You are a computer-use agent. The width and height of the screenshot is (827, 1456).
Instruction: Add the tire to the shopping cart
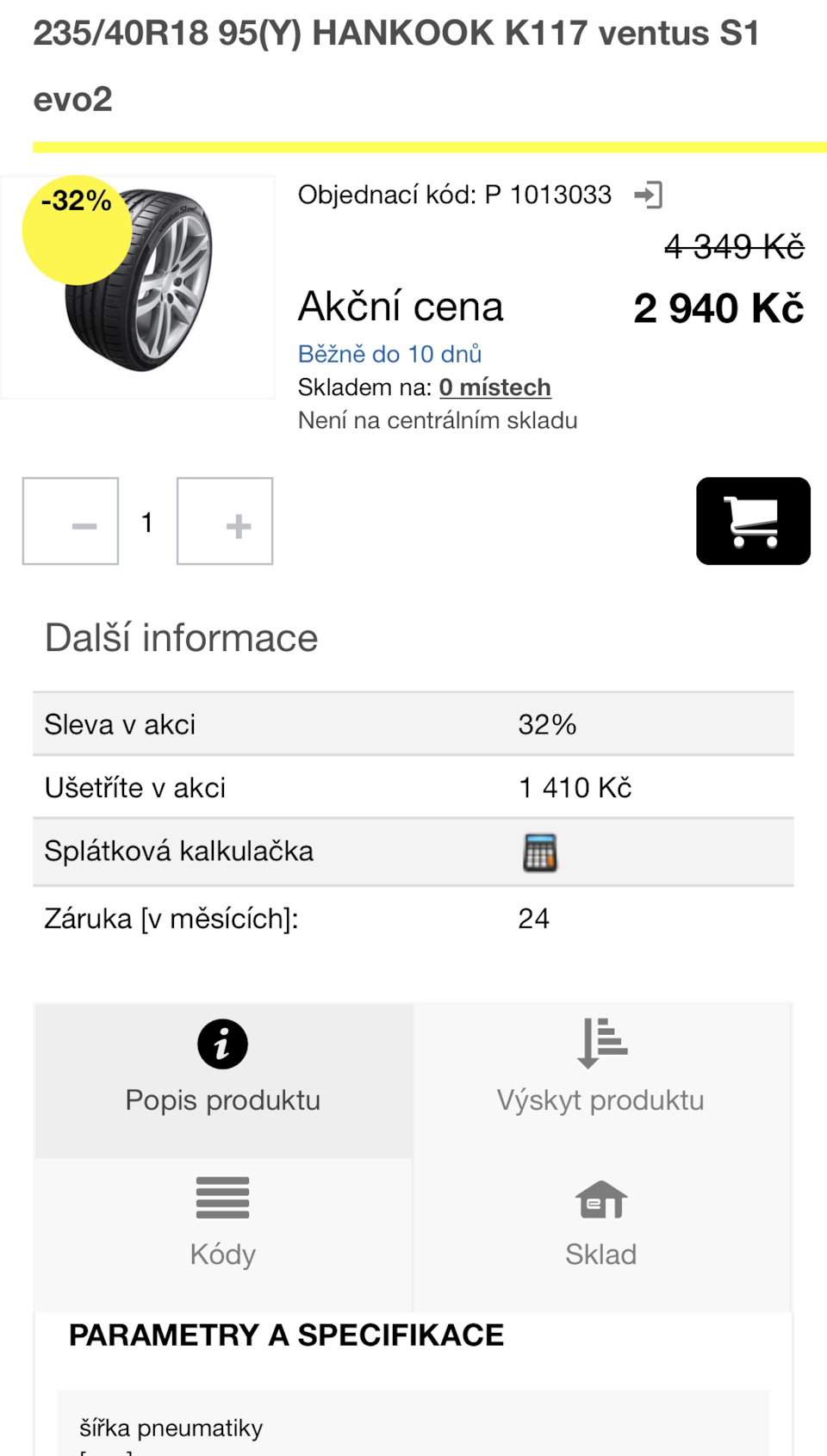click(x=753, y=521)
